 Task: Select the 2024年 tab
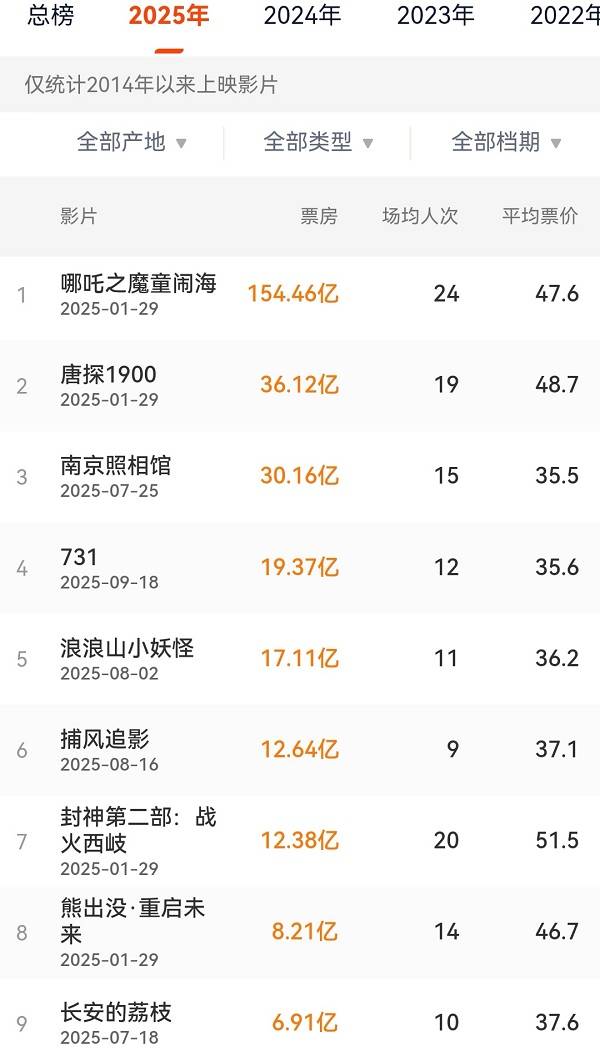(x=302, y=16)
